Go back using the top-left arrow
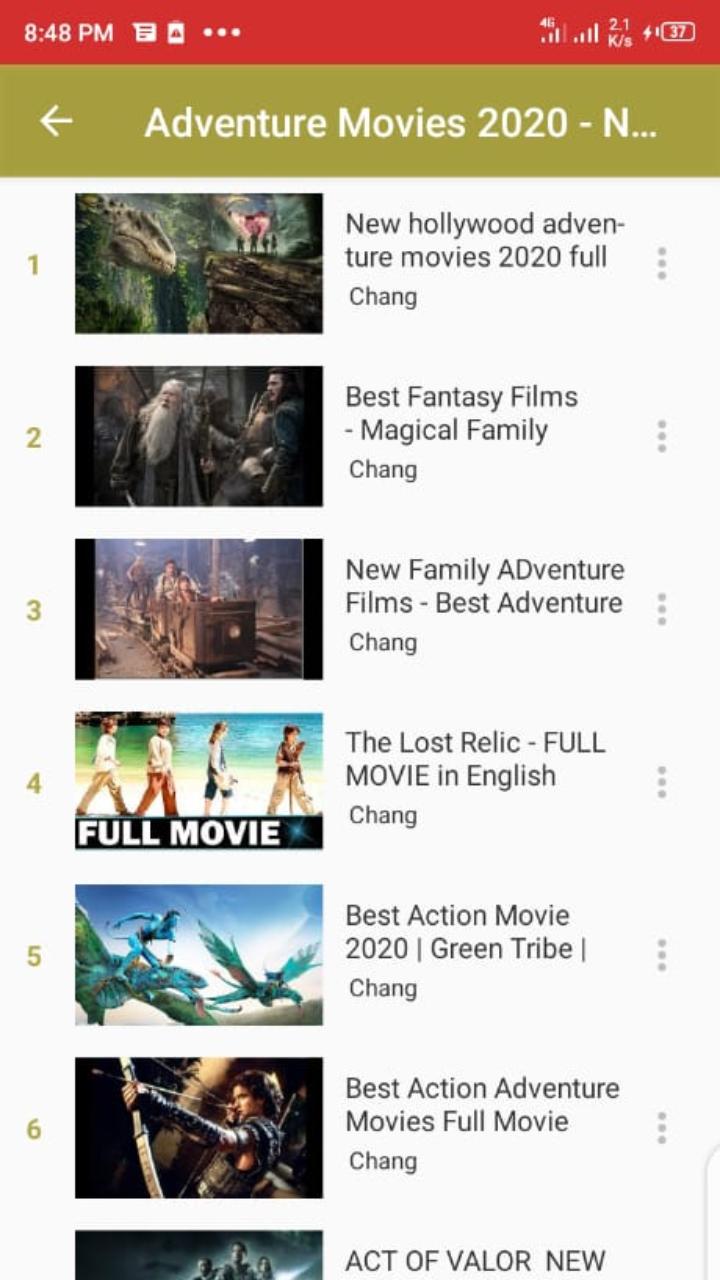The image size is (720, 1280). (x=57, y=122)
